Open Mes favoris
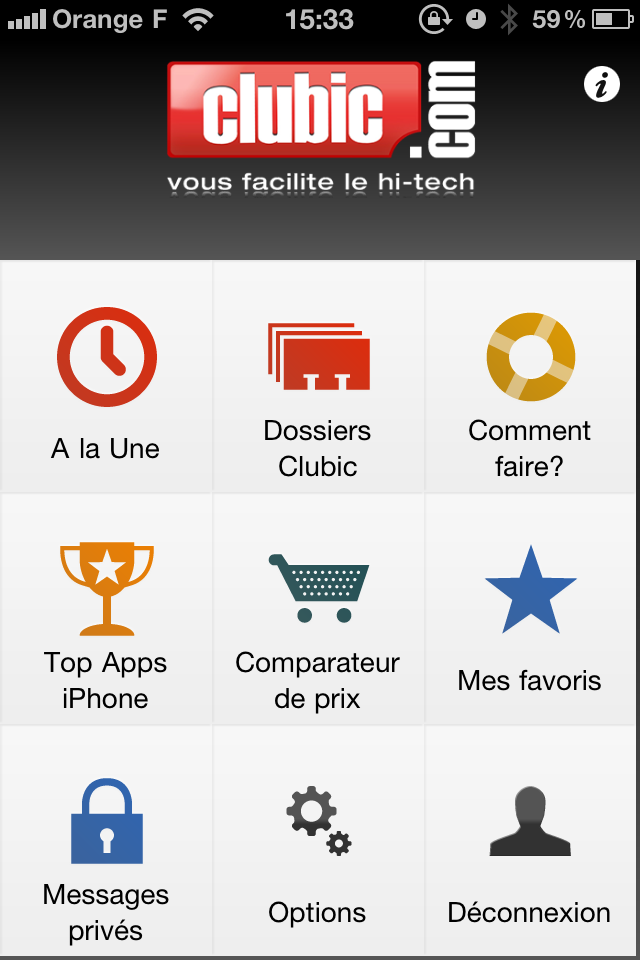640x960 pixels. 530,610
